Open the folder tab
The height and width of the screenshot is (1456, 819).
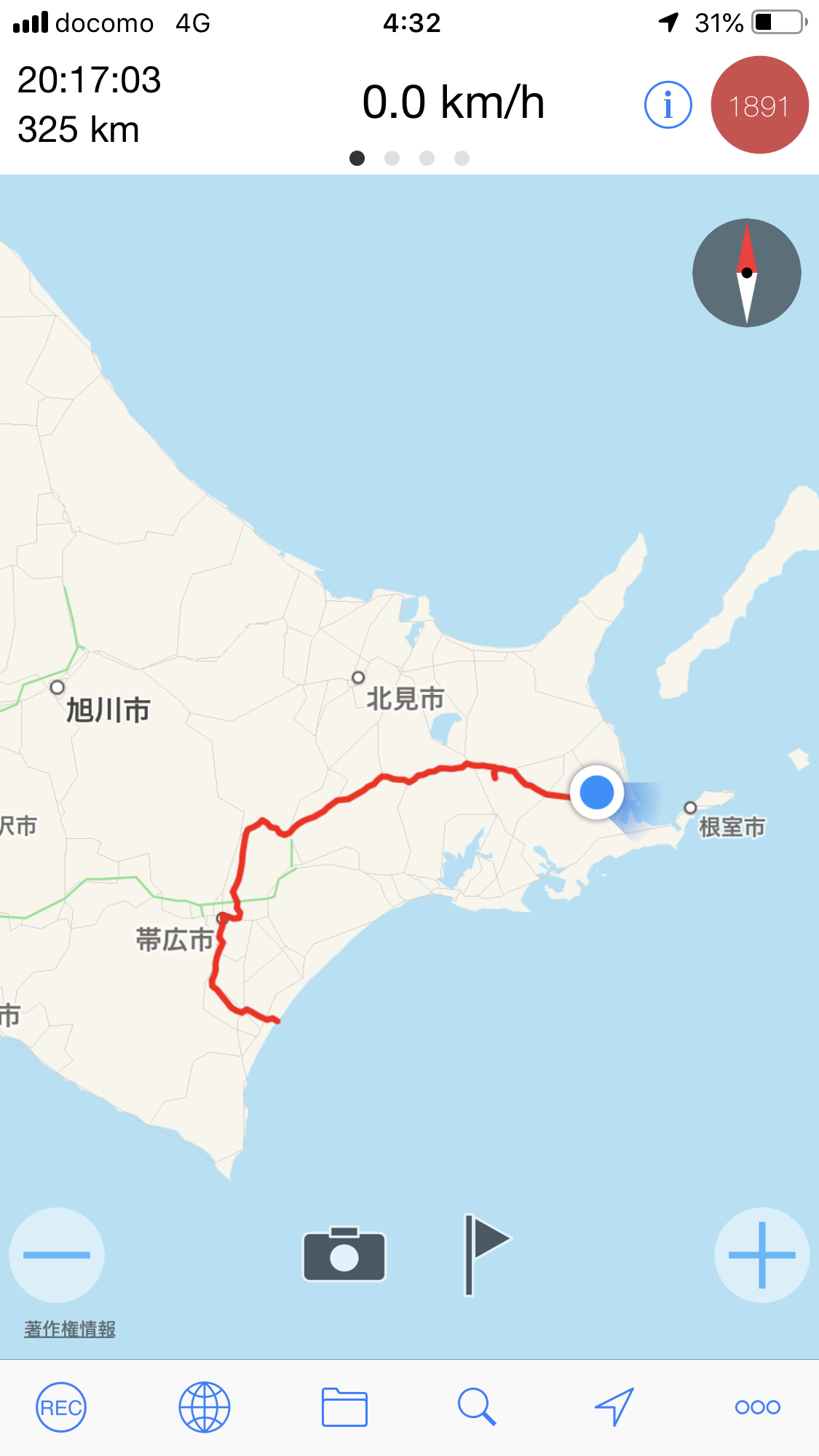pyautogui.click(x=344, y=1407)
